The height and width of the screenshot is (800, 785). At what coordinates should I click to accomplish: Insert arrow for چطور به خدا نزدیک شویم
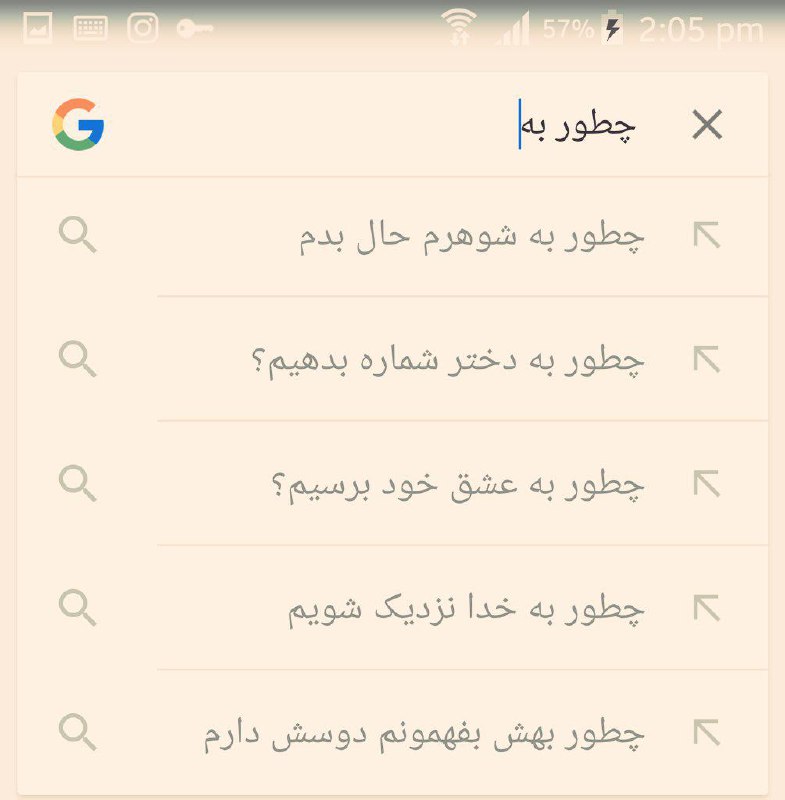click(706, 608)
